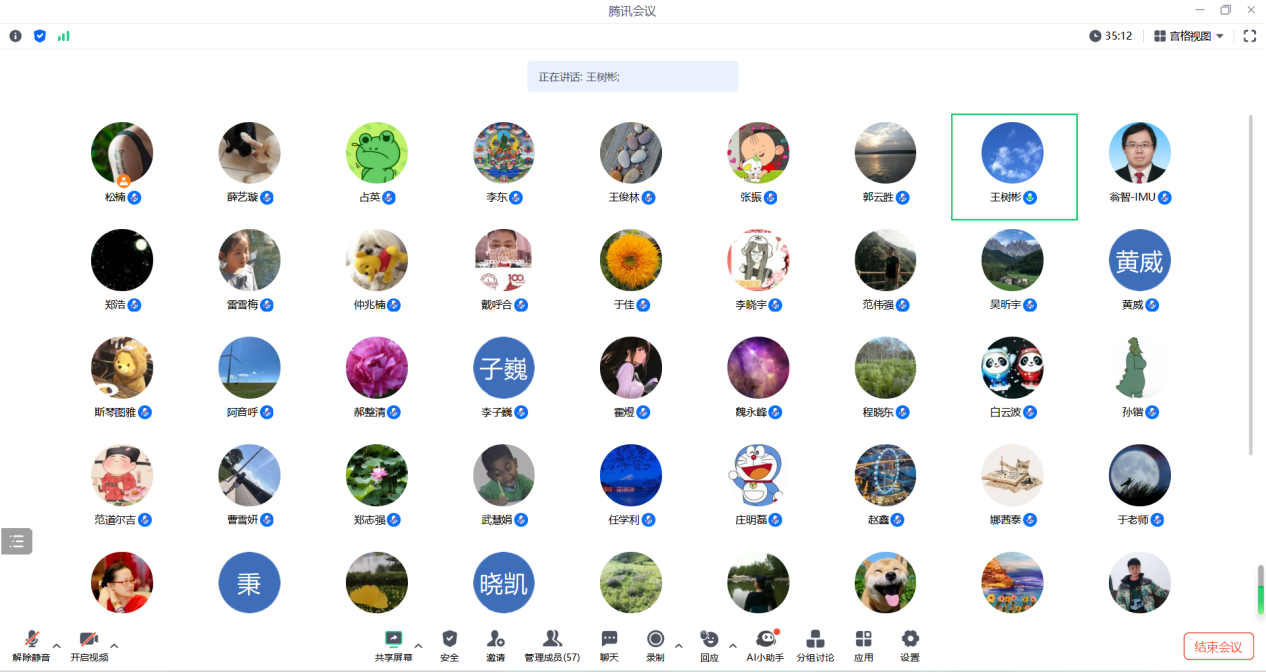This screenshot has width=1266, height=672.
Task: Select participant tile 王树彬
Action: pyautogui.click(x=1013, y=166)
